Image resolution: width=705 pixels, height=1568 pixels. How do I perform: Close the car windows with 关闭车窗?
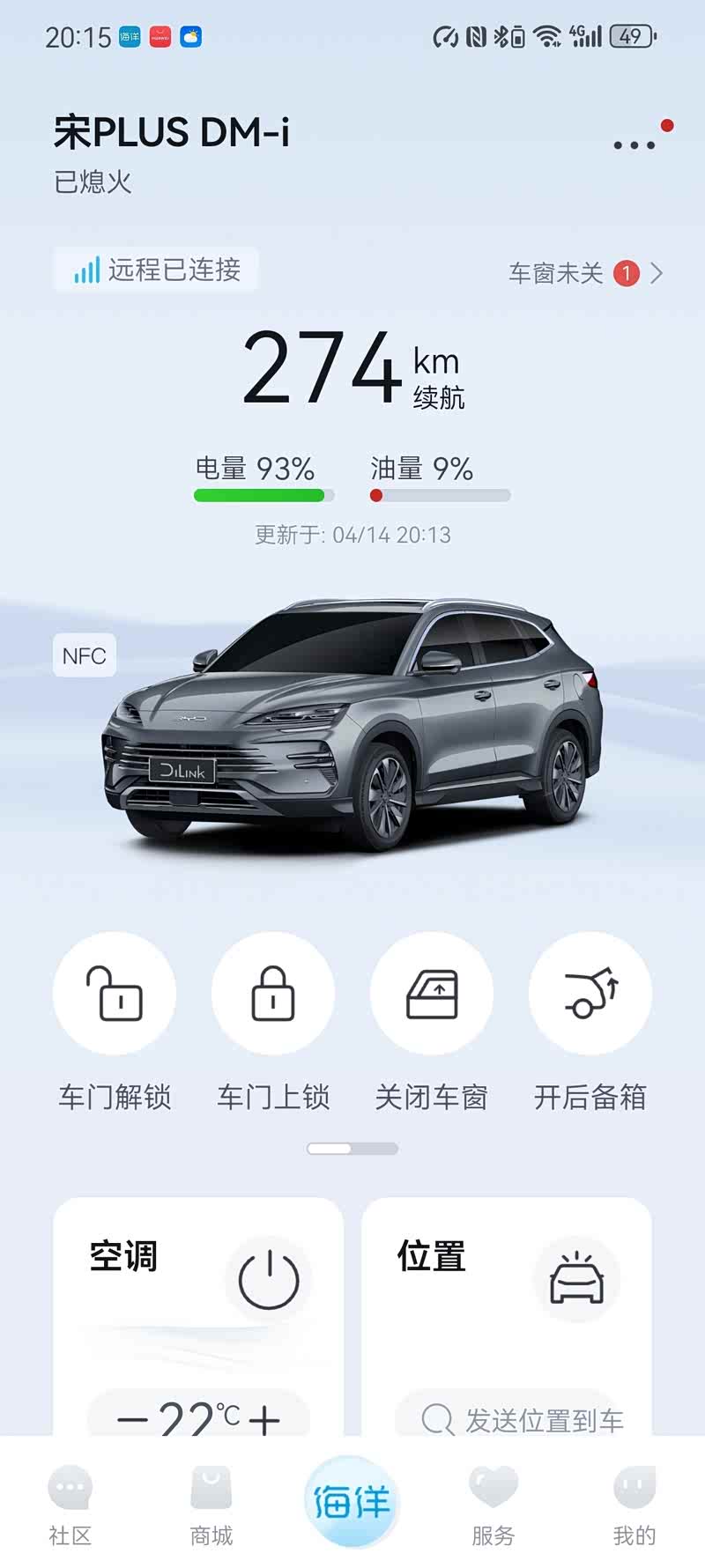pyautogui.click(x=432, y=994)
